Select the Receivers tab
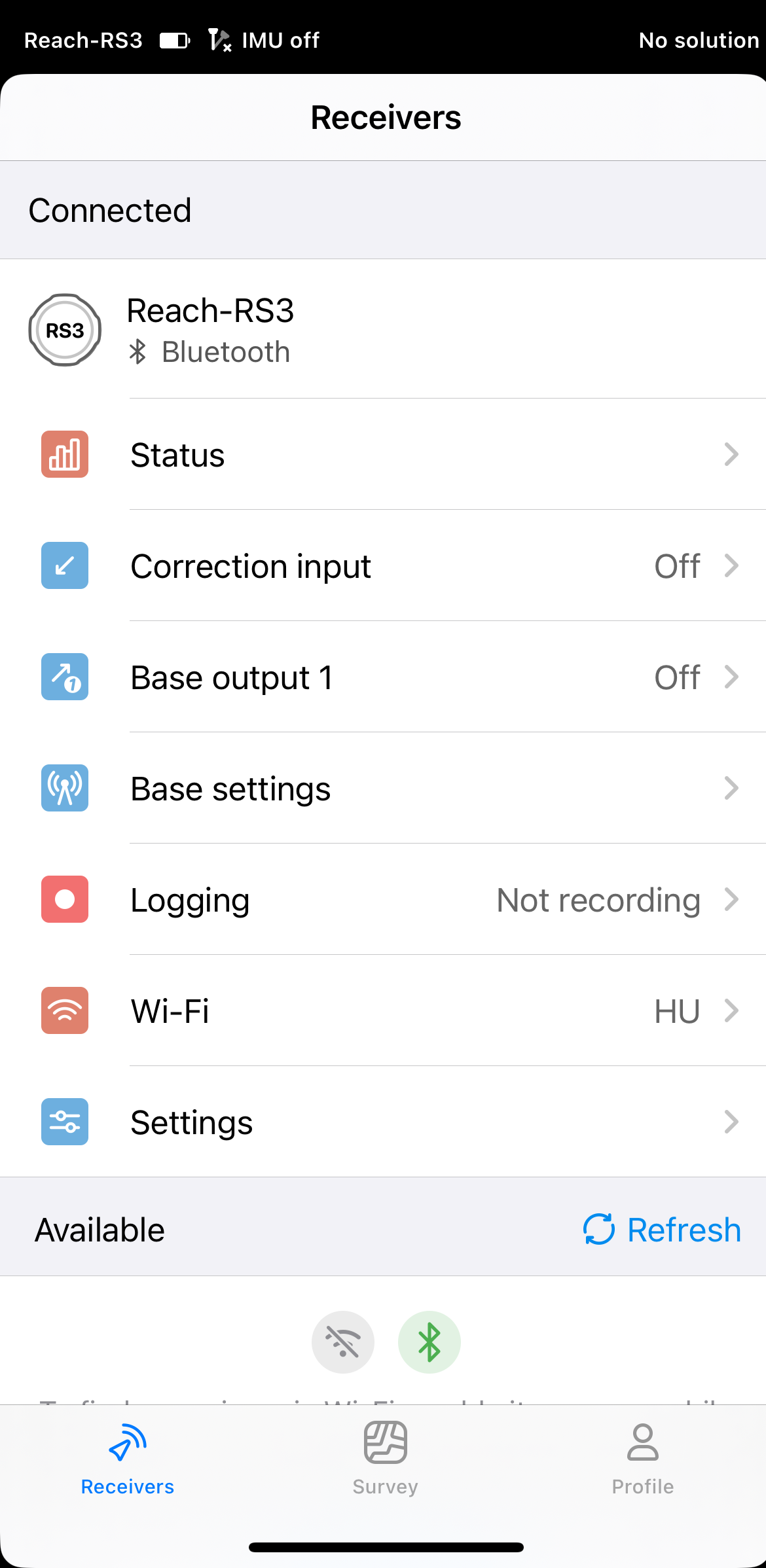 [128, 1459]
